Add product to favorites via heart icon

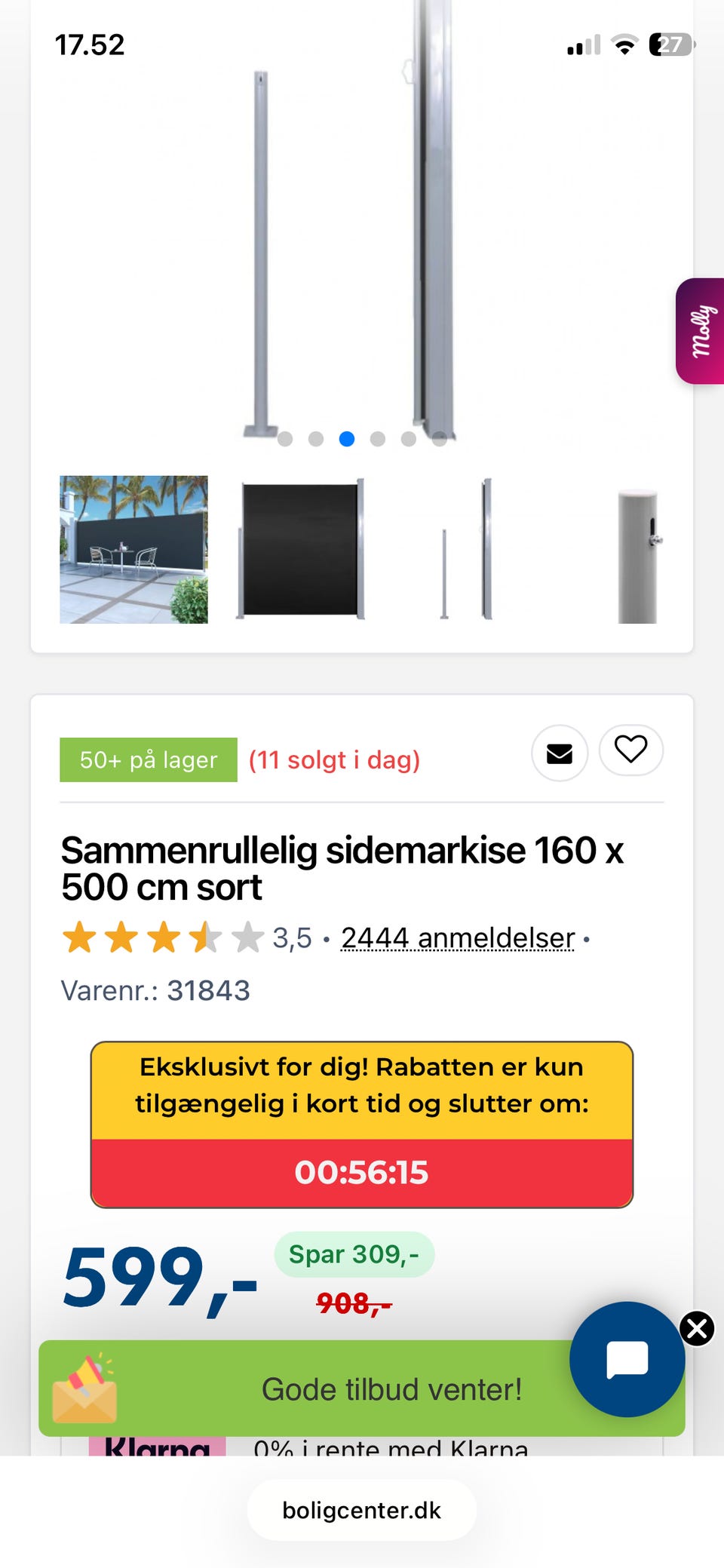coord(631,750)
